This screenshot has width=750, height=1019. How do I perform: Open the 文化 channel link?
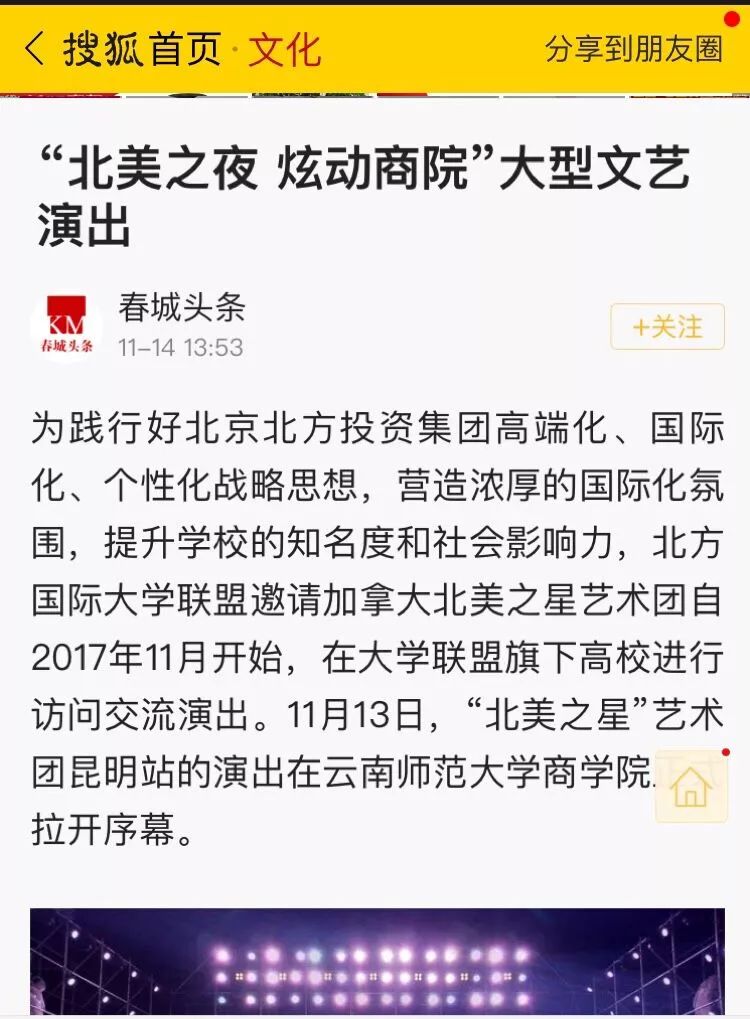pos(285,49)
